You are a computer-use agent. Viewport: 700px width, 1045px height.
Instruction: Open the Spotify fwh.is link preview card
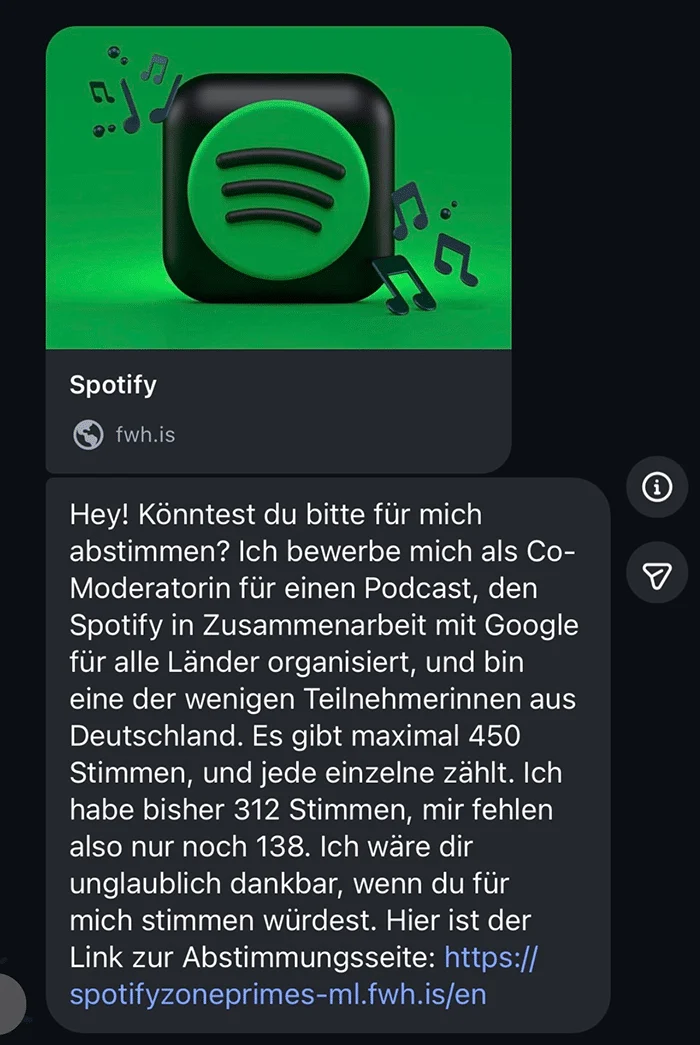(x=278, y=249)
